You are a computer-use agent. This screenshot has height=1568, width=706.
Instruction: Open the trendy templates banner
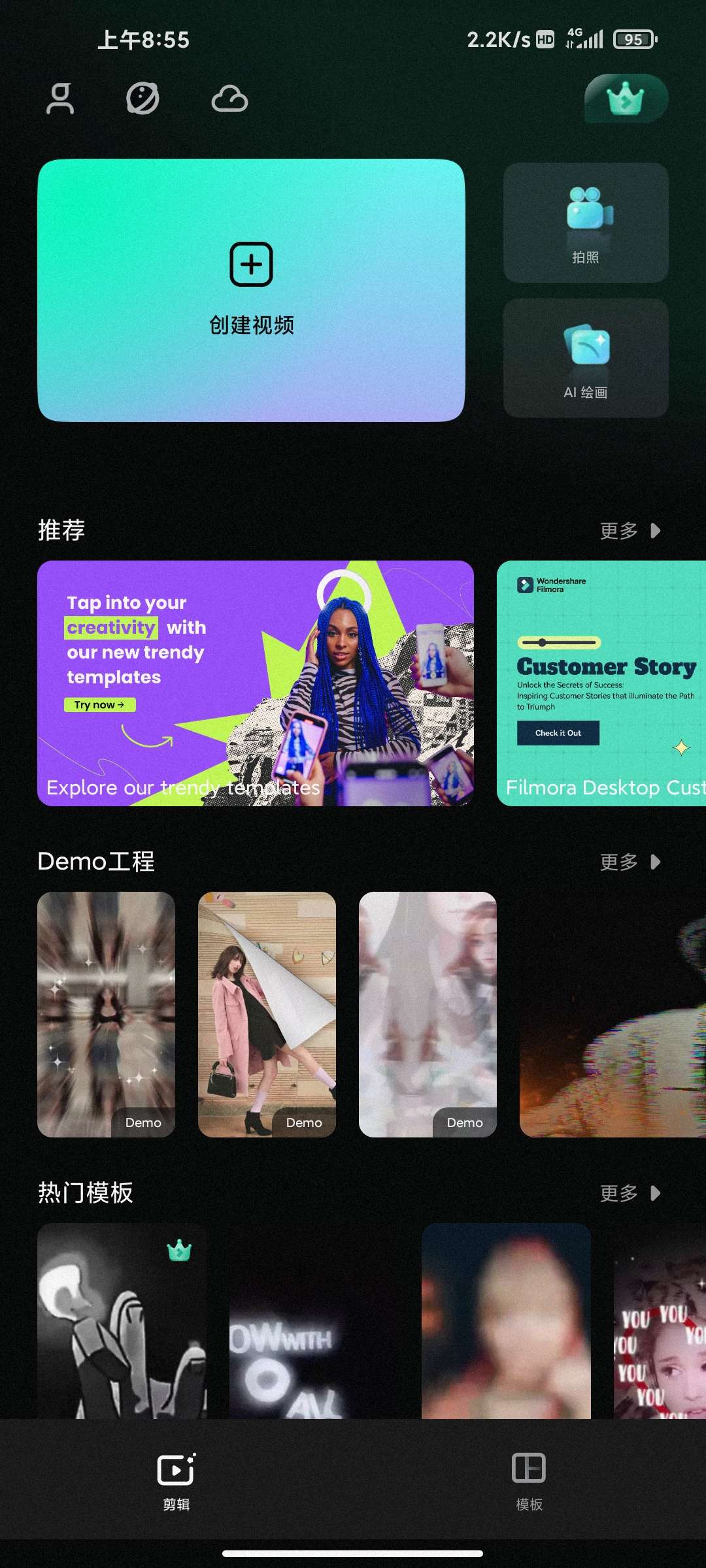255,683
